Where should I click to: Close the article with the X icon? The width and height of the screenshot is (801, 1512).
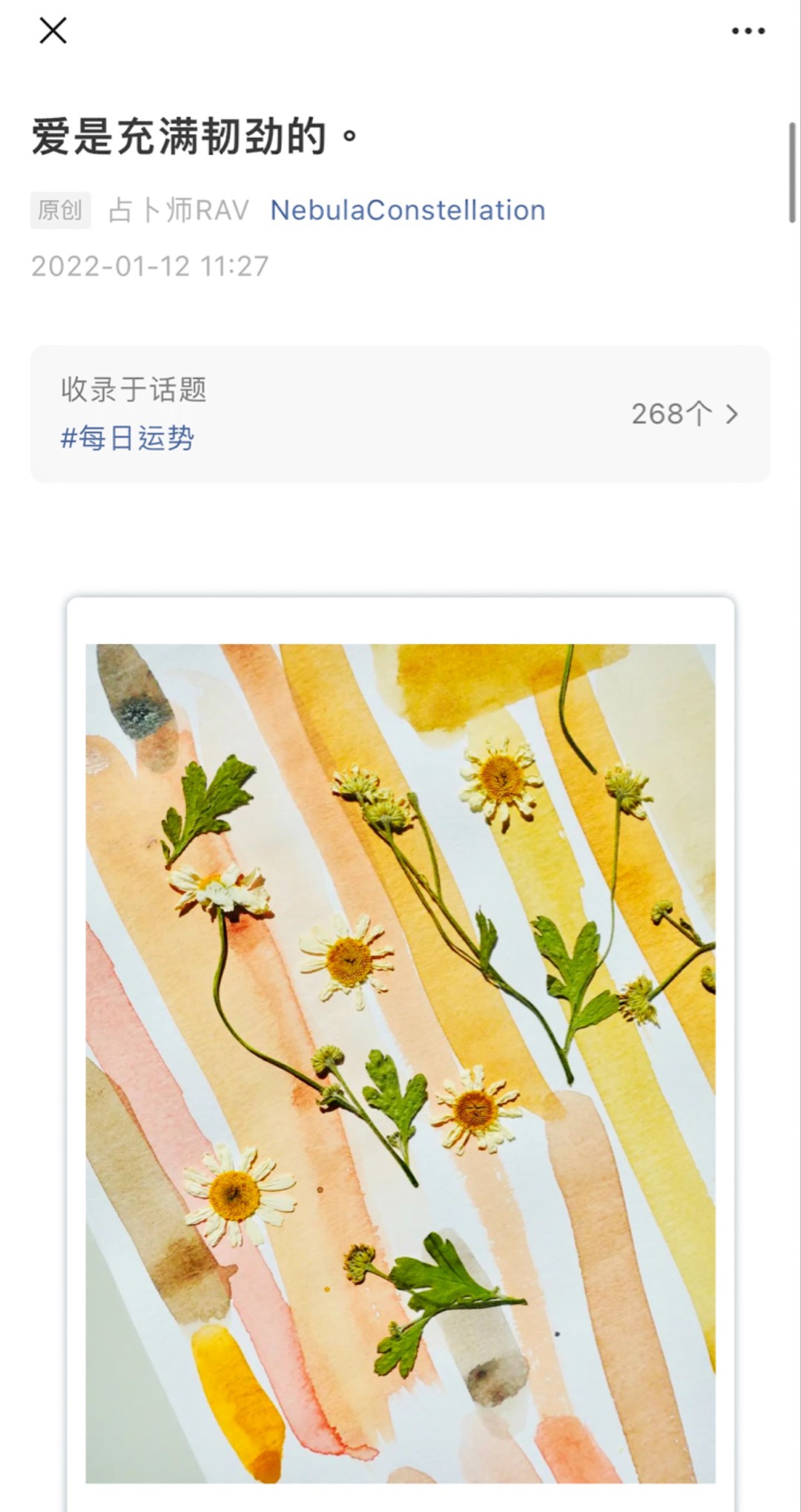pyautogui.click(x=53, y=31)
